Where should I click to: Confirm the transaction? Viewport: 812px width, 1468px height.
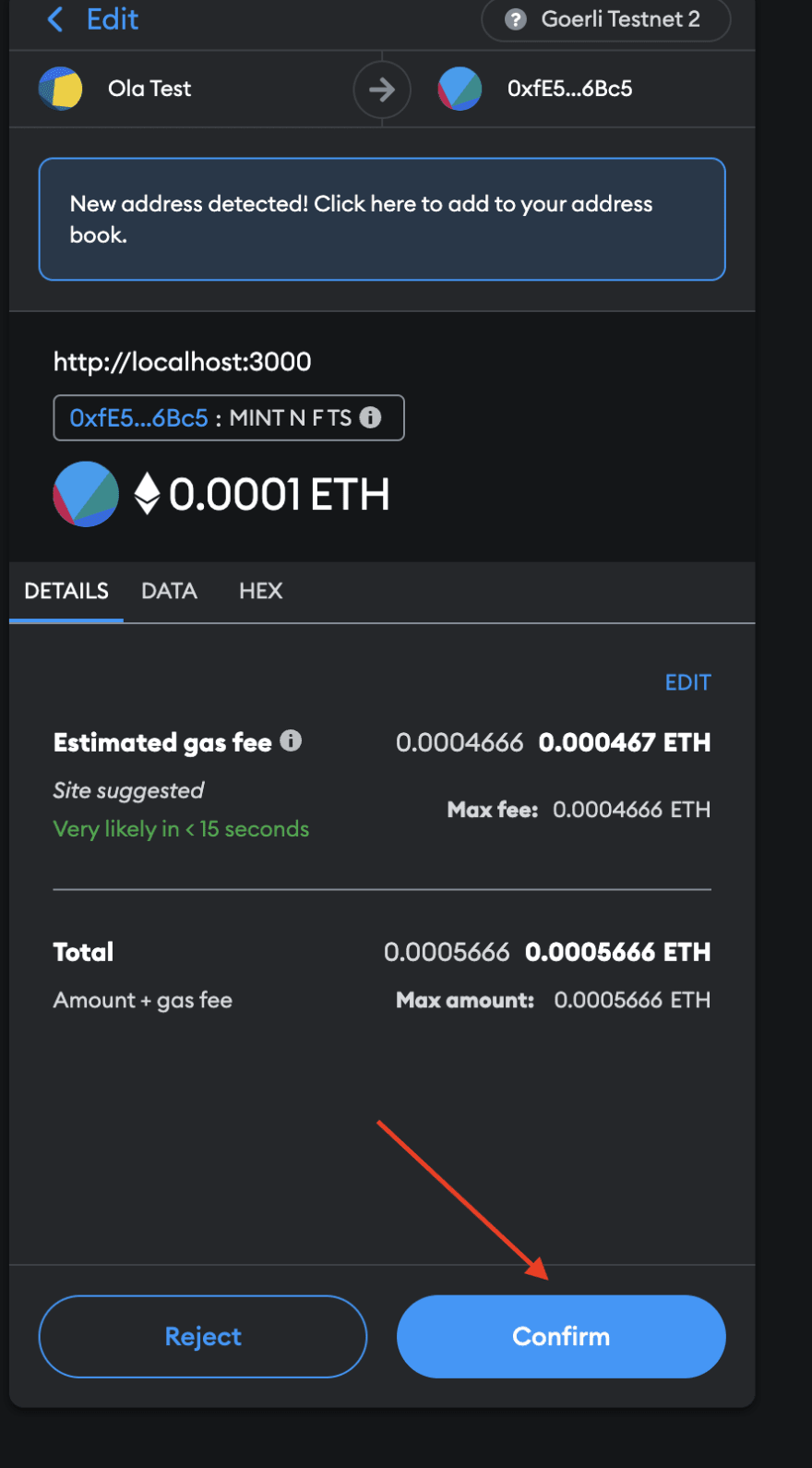click(x=561, y=1336)
